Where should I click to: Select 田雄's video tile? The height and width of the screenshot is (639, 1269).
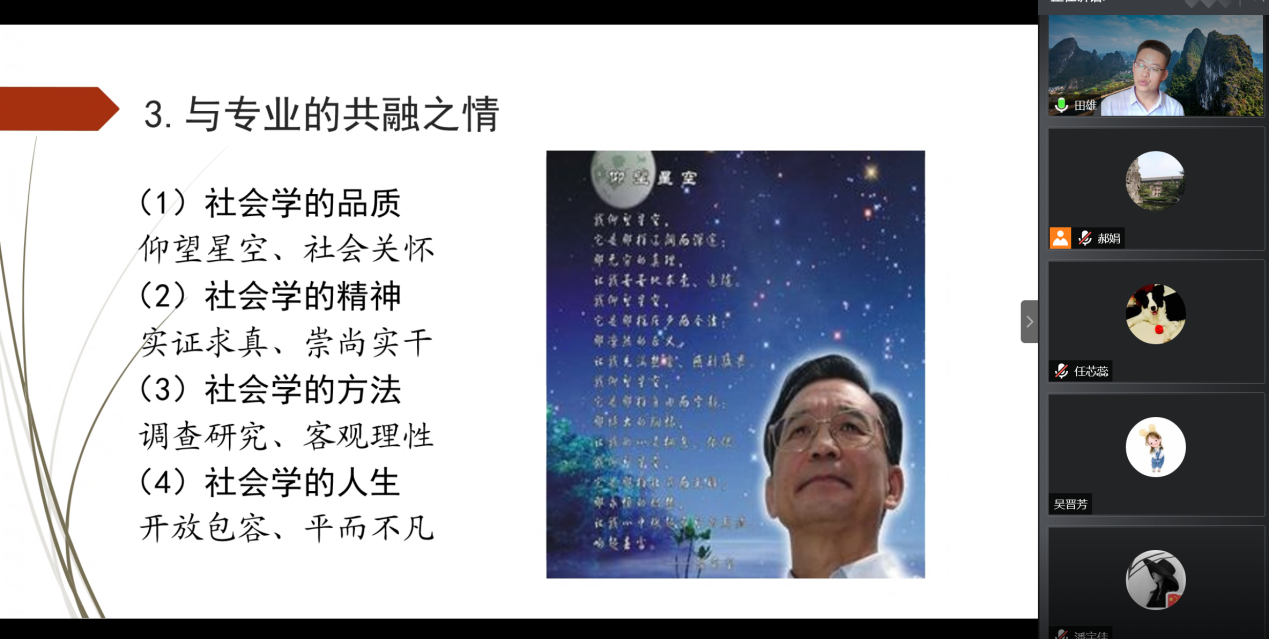1155,66
